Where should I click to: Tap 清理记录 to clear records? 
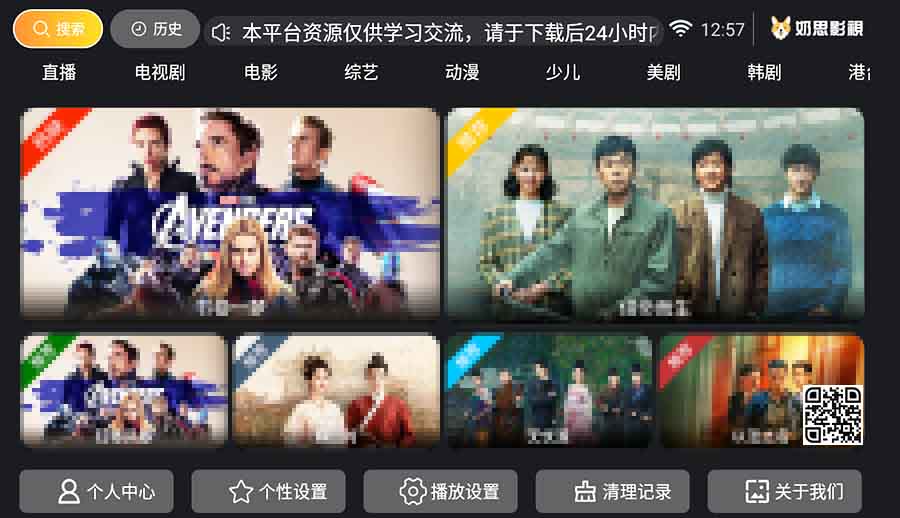[x=613, y=491]
